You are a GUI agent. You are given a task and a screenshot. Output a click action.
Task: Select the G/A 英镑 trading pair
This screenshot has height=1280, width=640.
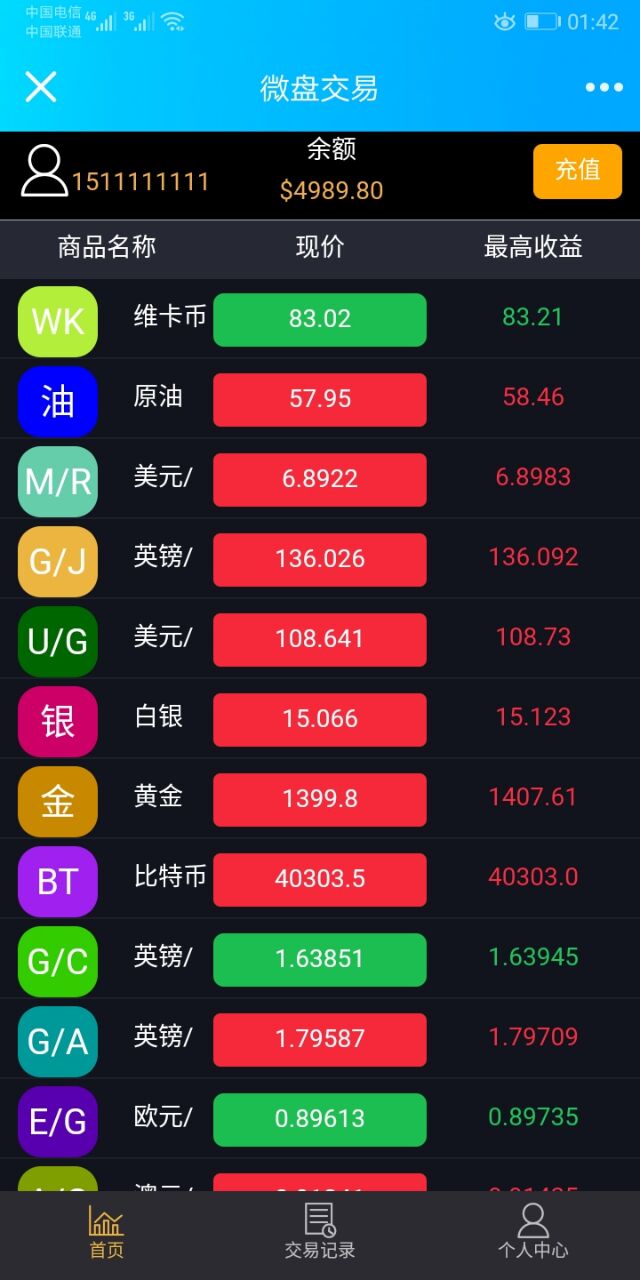[x=320, y=1039]
